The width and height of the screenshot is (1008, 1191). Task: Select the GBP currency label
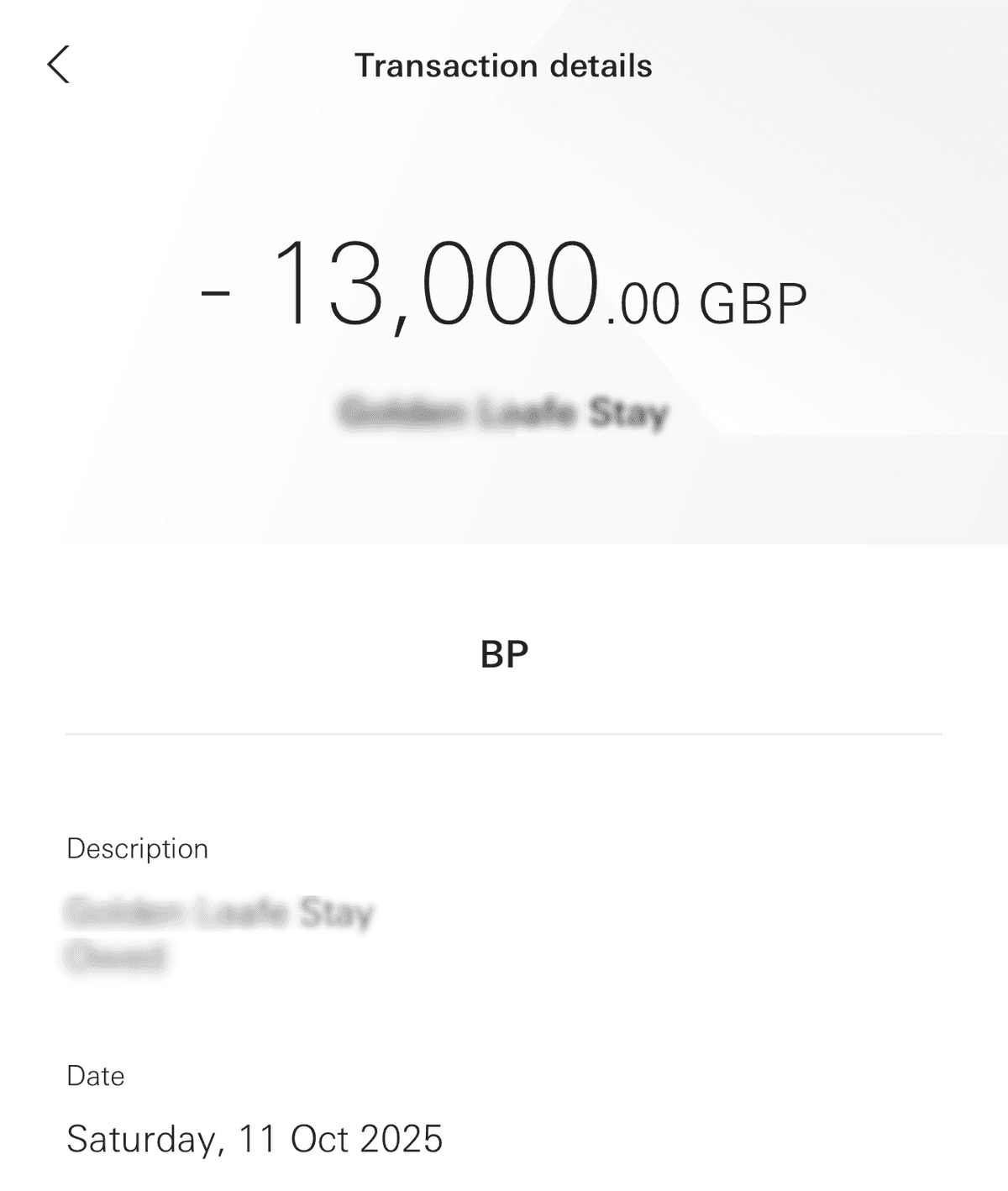pyautogui.click(x=754, y=299)
